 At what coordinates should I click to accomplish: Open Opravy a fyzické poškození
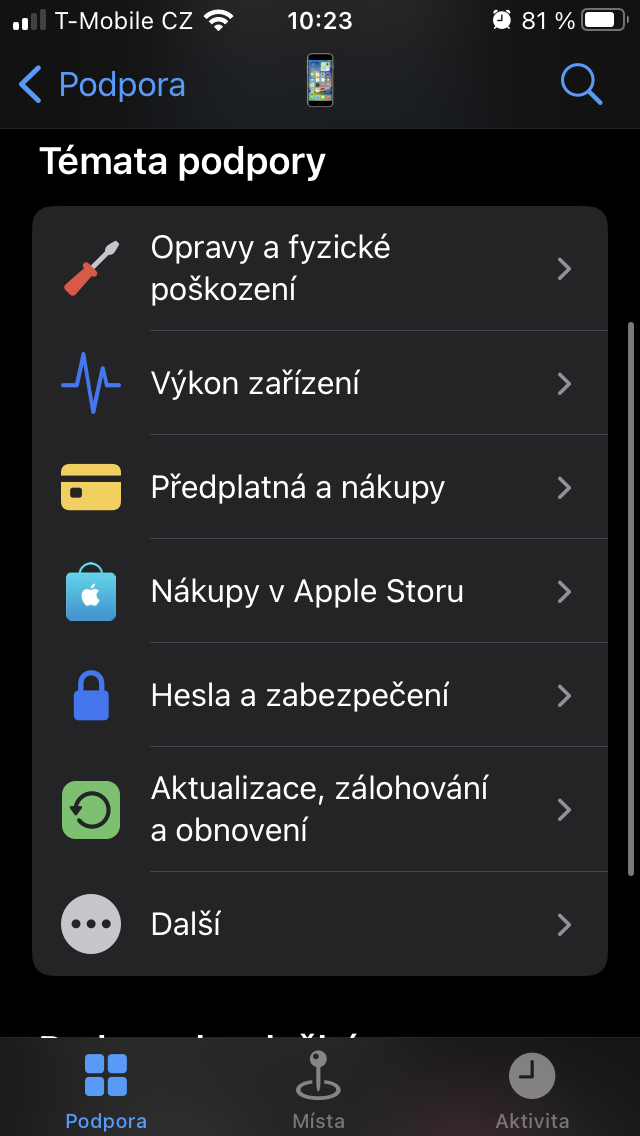coord(320,268)
